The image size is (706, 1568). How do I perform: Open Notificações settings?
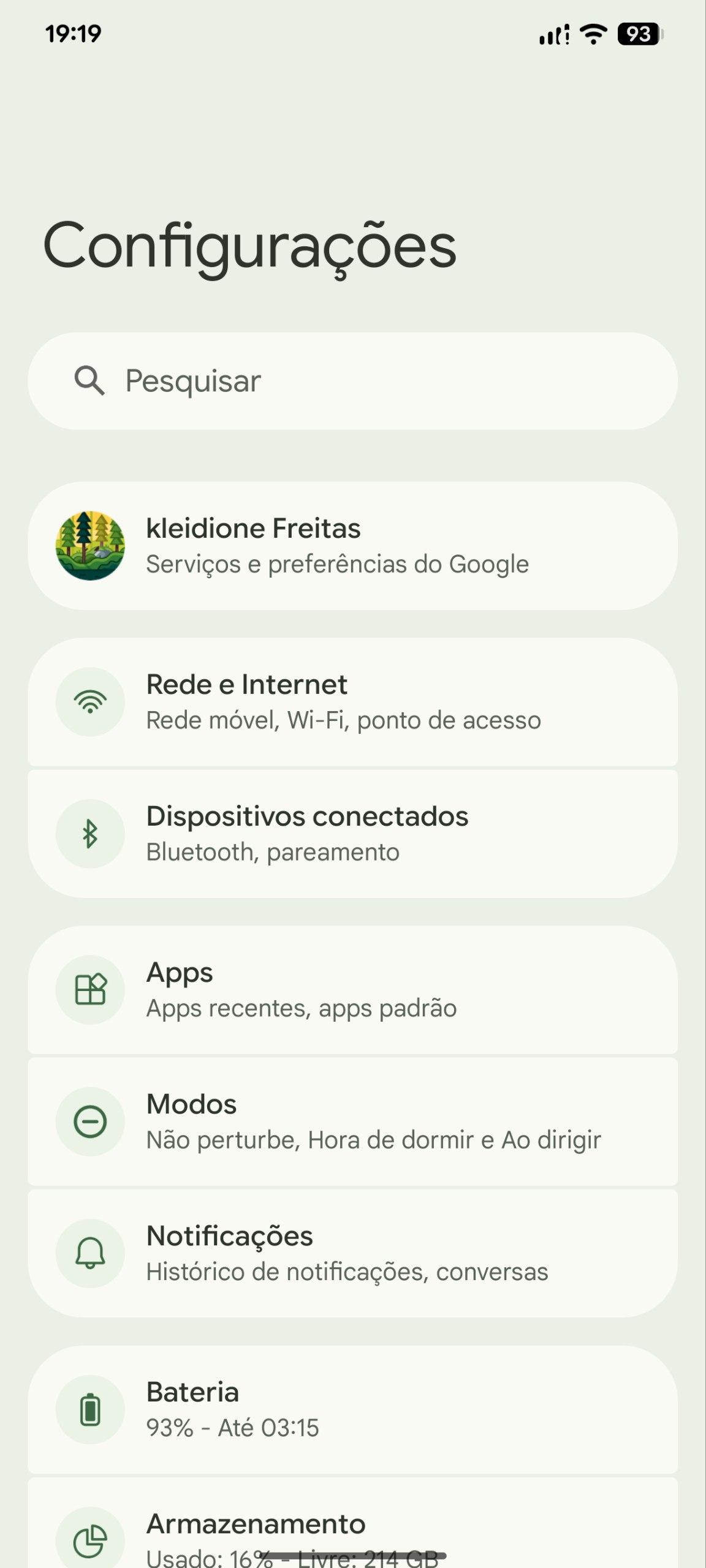pos(352,1253)
